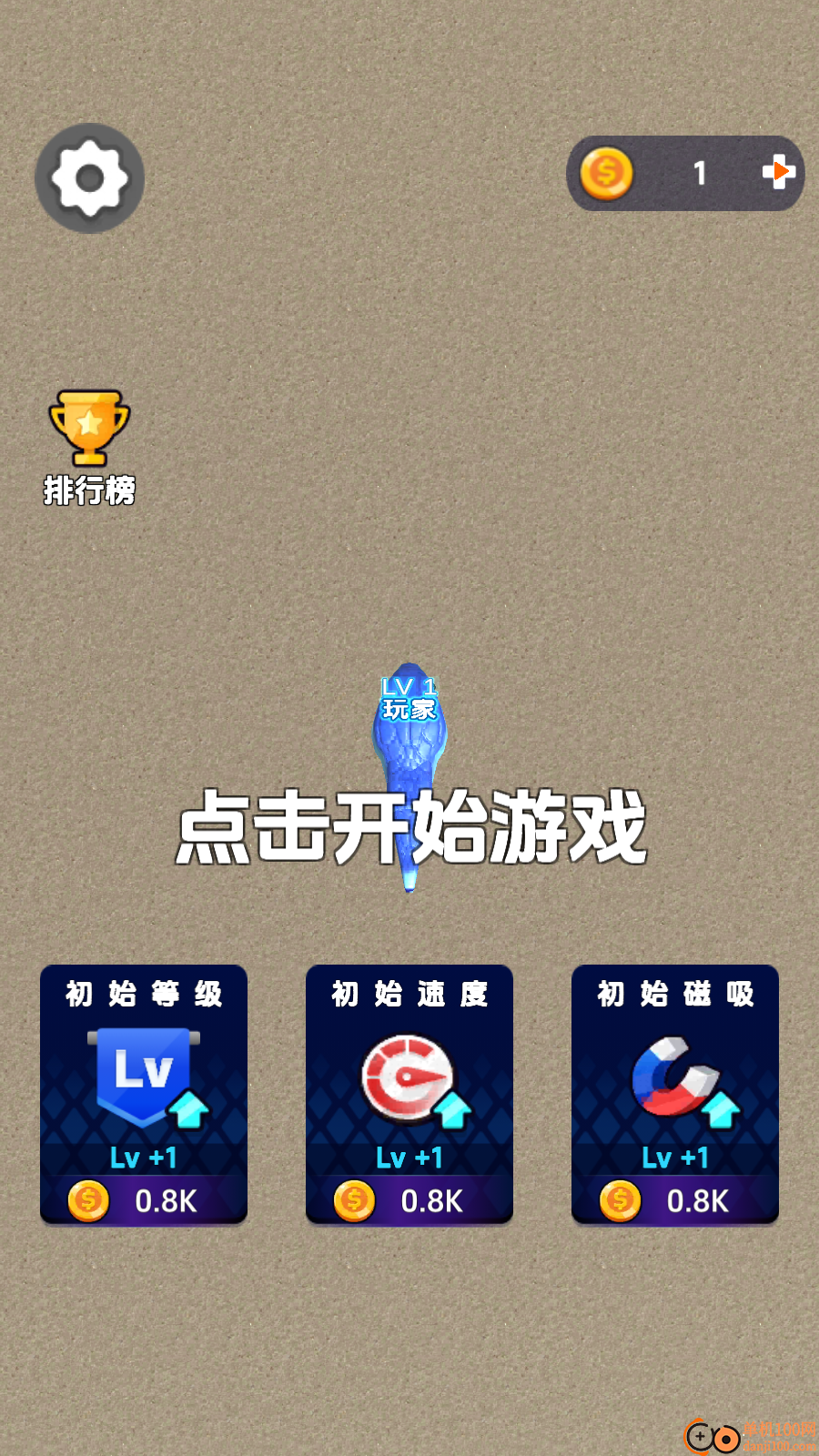
Task: Click the coin icon on 初始速度 price button
Action: 353,1201
